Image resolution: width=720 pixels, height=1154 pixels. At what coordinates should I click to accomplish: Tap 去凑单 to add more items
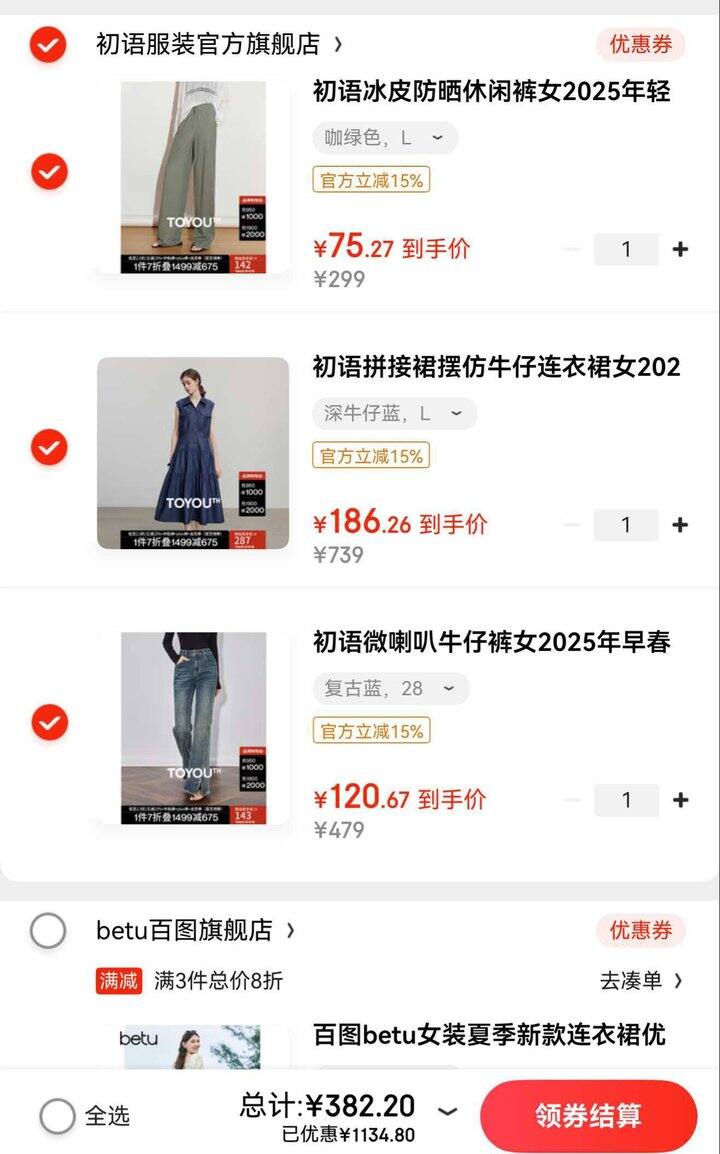[x=641, y=980]
